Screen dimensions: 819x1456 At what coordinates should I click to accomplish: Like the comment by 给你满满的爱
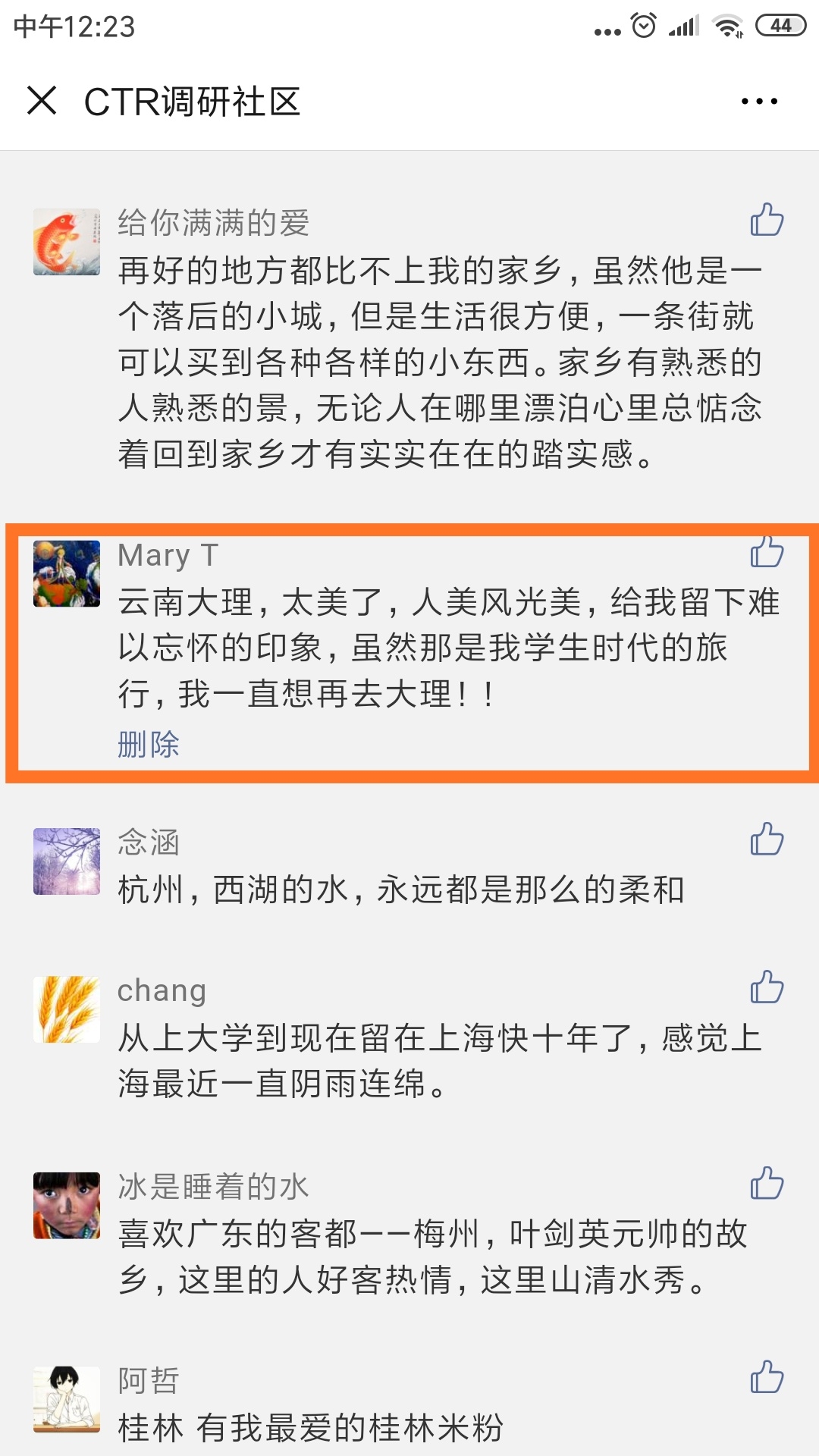[x=767, y=220]
